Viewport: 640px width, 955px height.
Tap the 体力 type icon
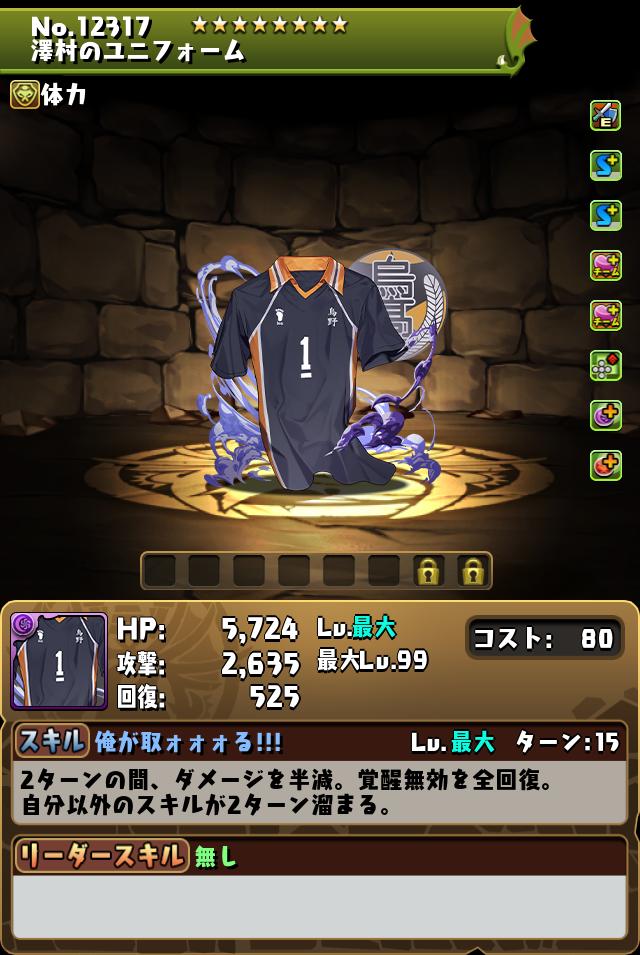(24, 94)
